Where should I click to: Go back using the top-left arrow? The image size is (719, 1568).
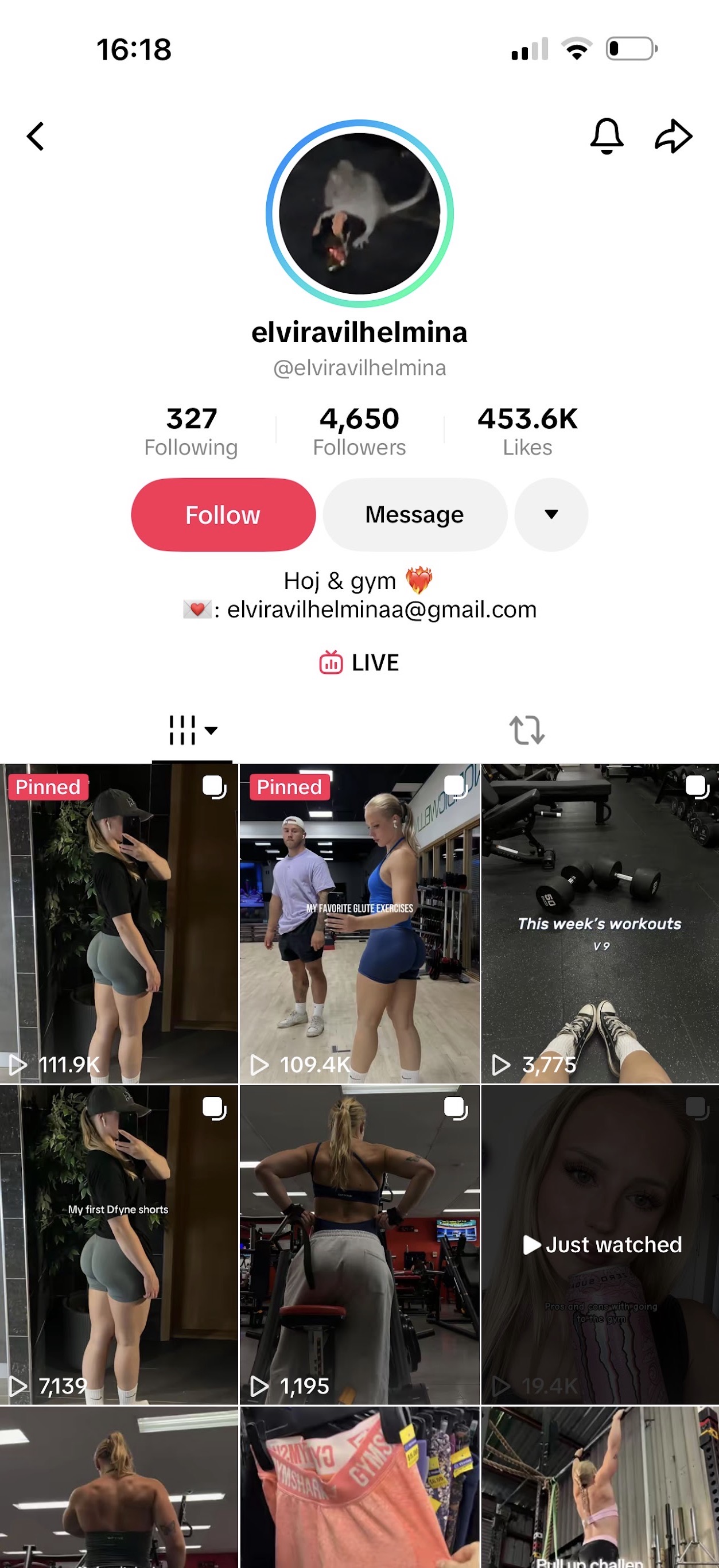pos(36,137)
